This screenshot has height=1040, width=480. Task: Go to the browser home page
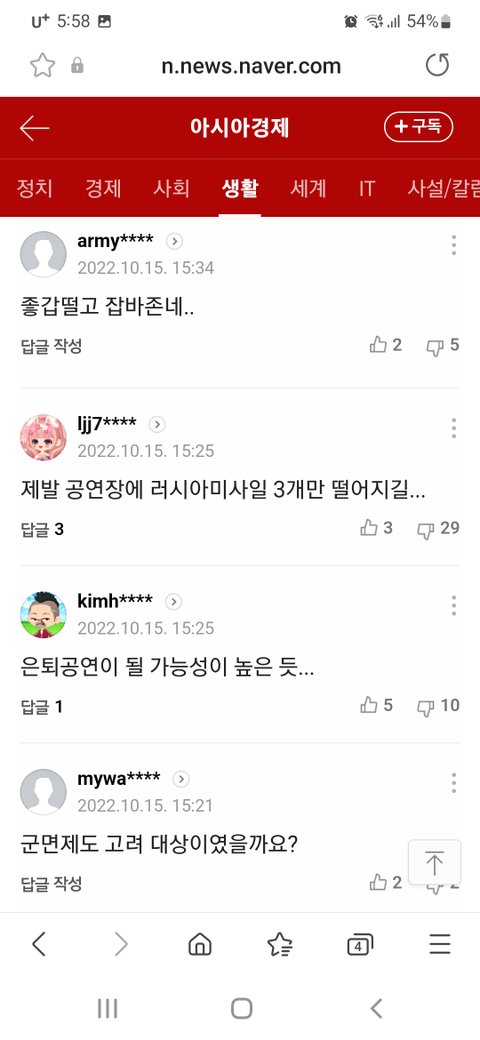[200, 944]
